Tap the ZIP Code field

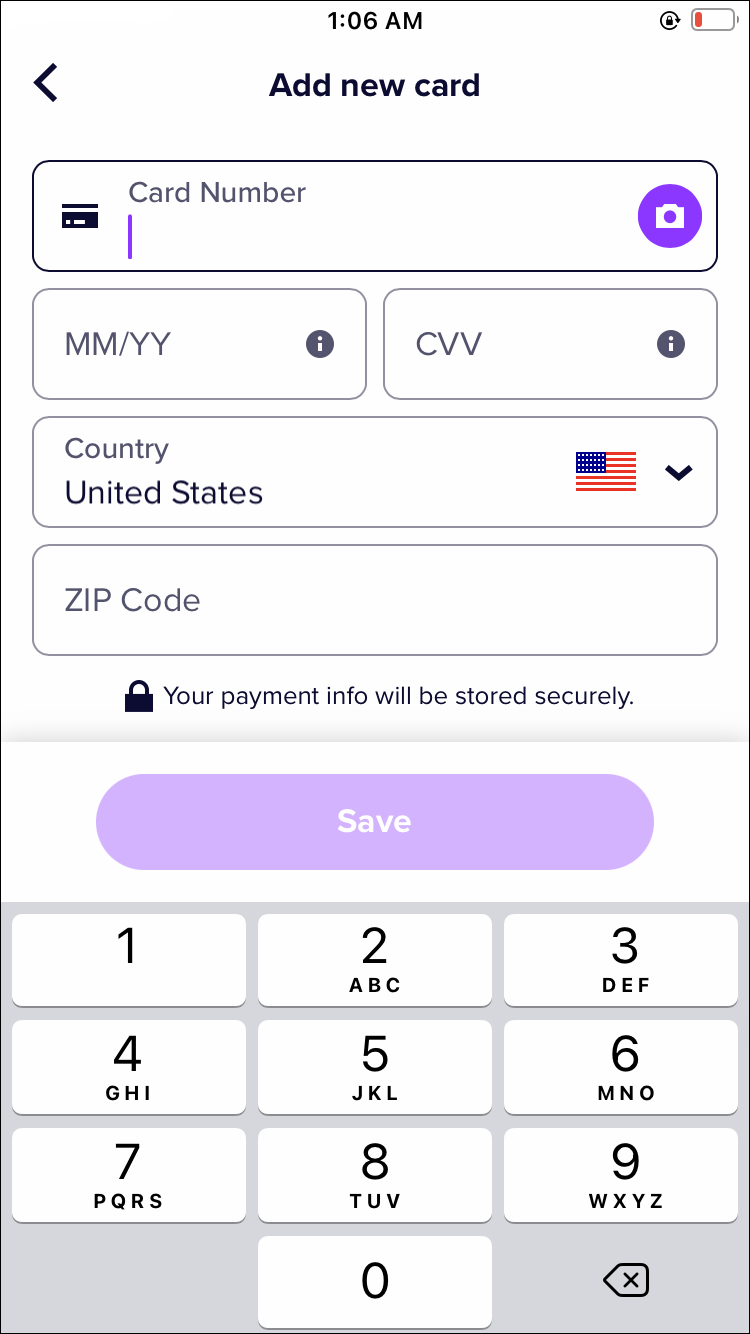click(x=374, y=600)
